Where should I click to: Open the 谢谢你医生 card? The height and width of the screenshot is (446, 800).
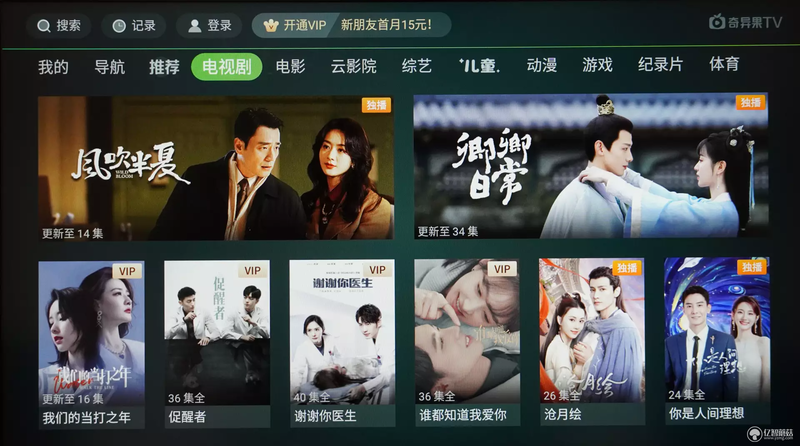[x=342, y=340]
